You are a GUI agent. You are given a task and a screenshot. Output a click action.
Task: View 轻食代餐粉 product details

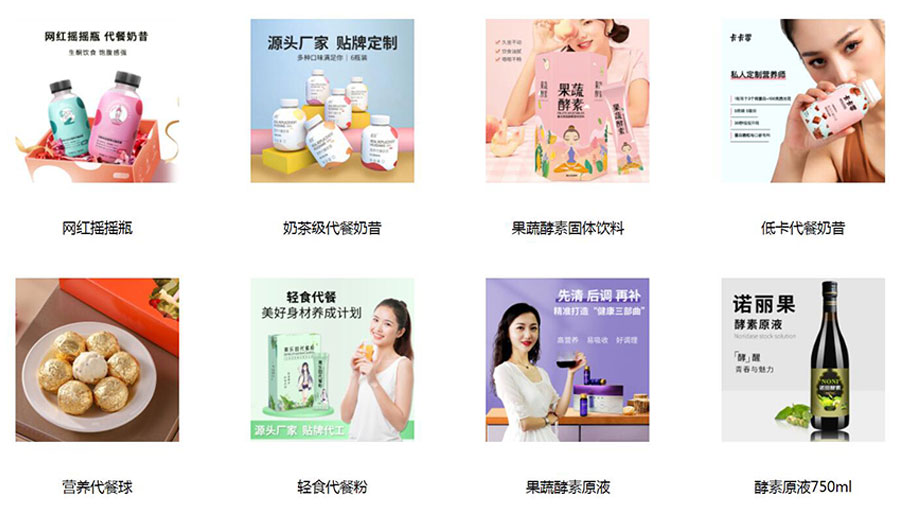tap(332, 360)
